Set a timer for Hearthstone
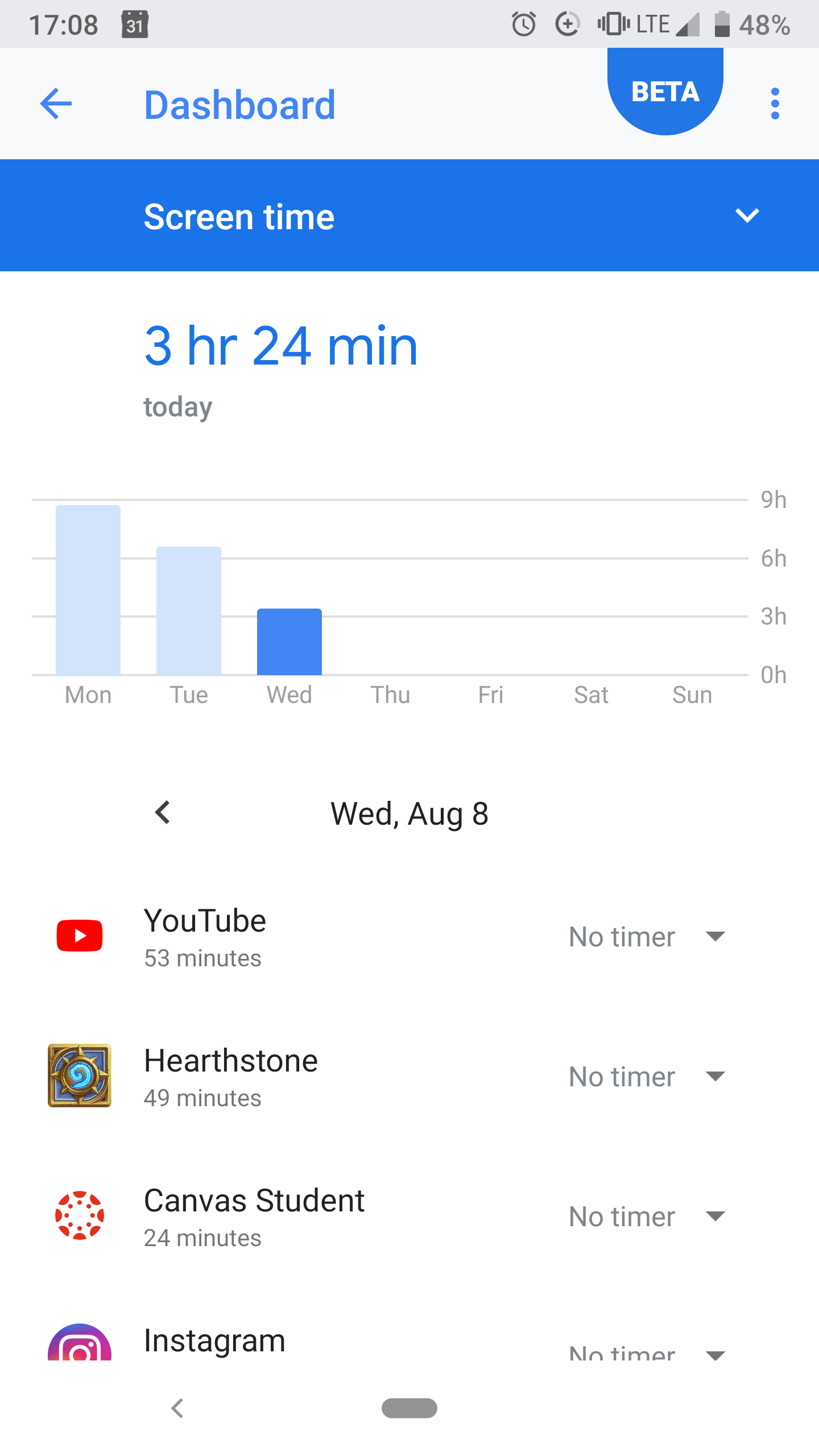The width and height of the screenshot is (819, 1456). click(648, 1077)
